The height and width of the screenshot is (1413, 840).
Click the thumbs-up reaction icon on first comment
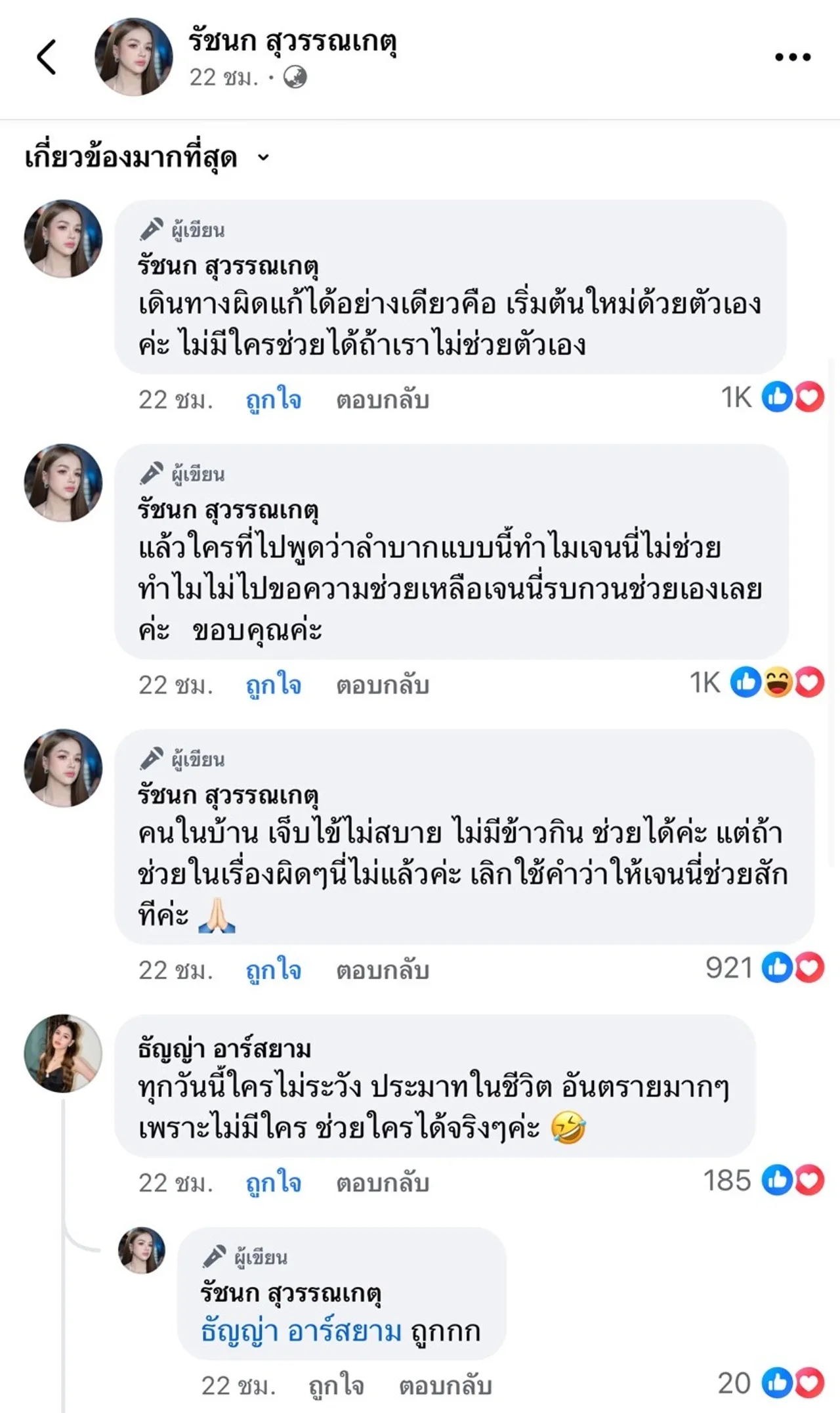pos(776,398)
